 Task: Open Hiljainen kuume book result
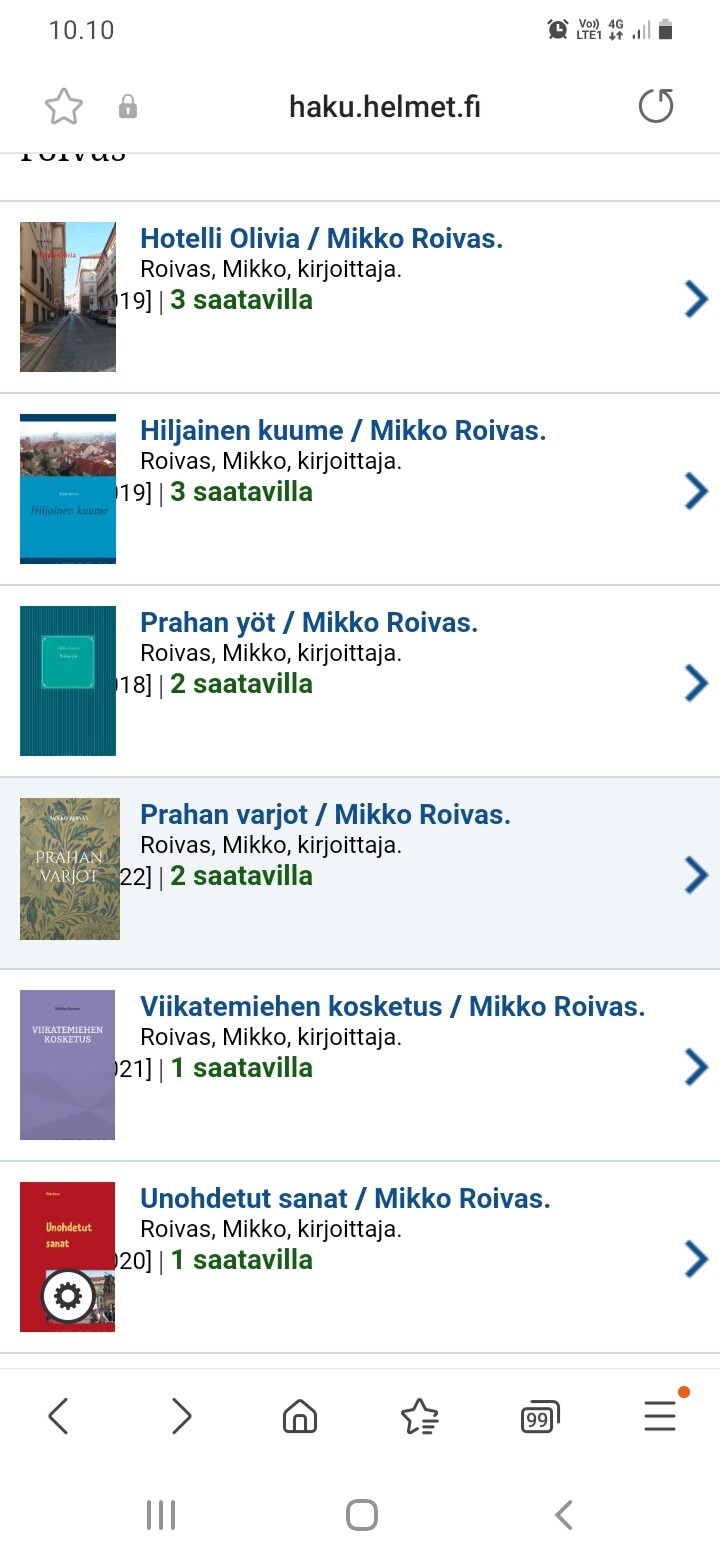(343, 431)
